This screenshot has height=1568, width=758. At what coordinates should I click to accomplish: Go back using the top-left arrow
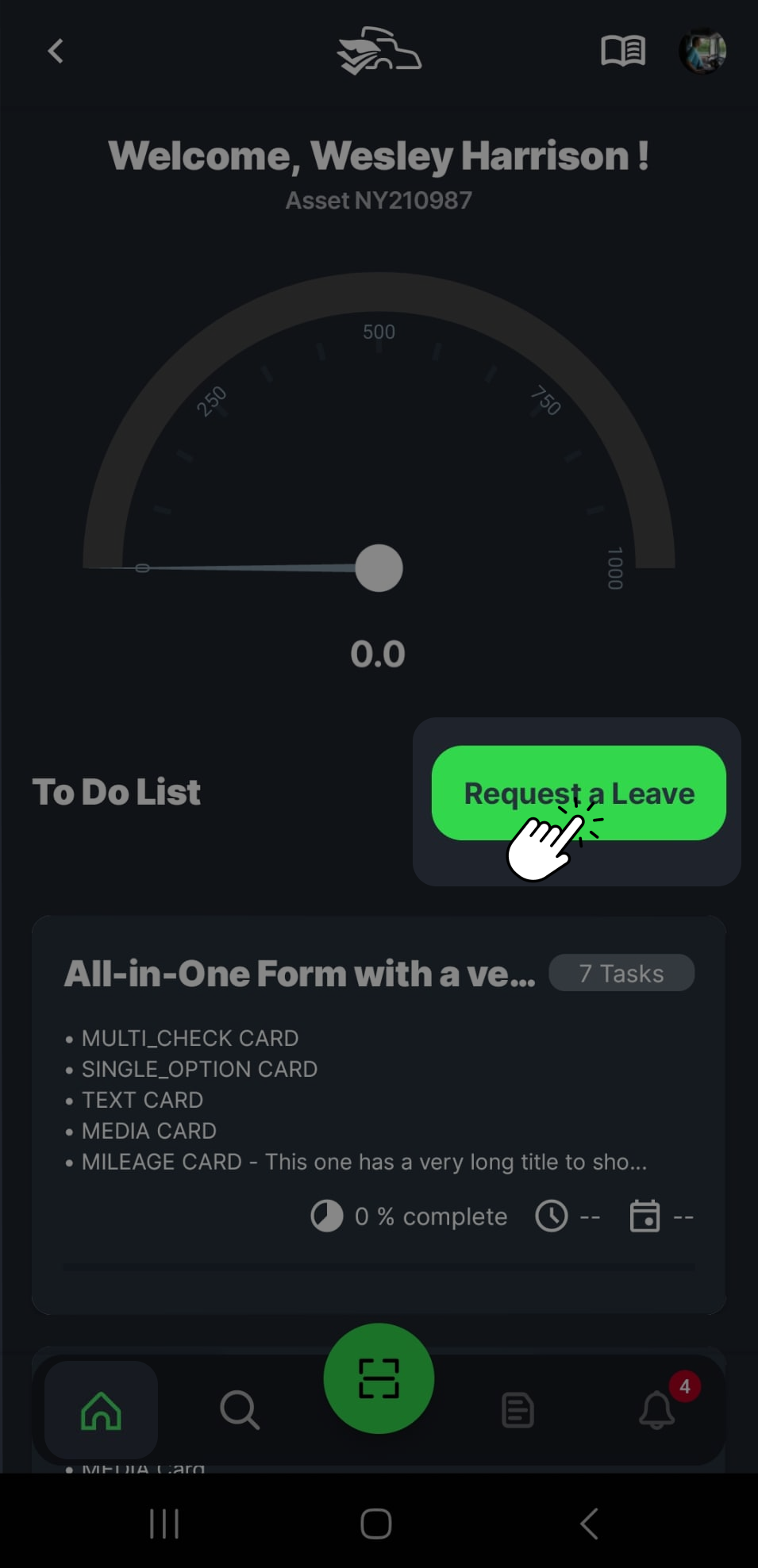(55, 52)
